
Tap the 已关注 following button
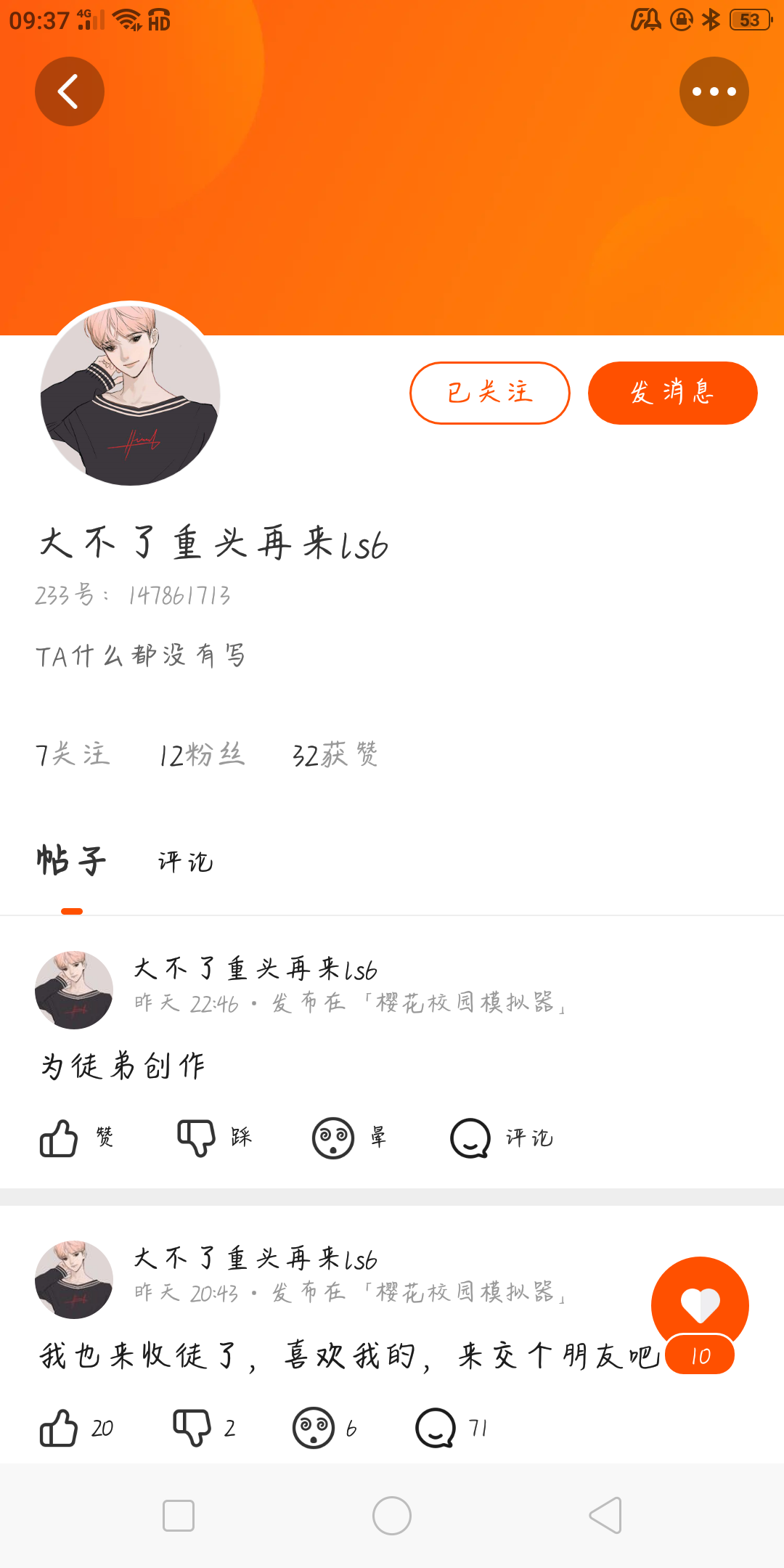(x=490, y=393)
